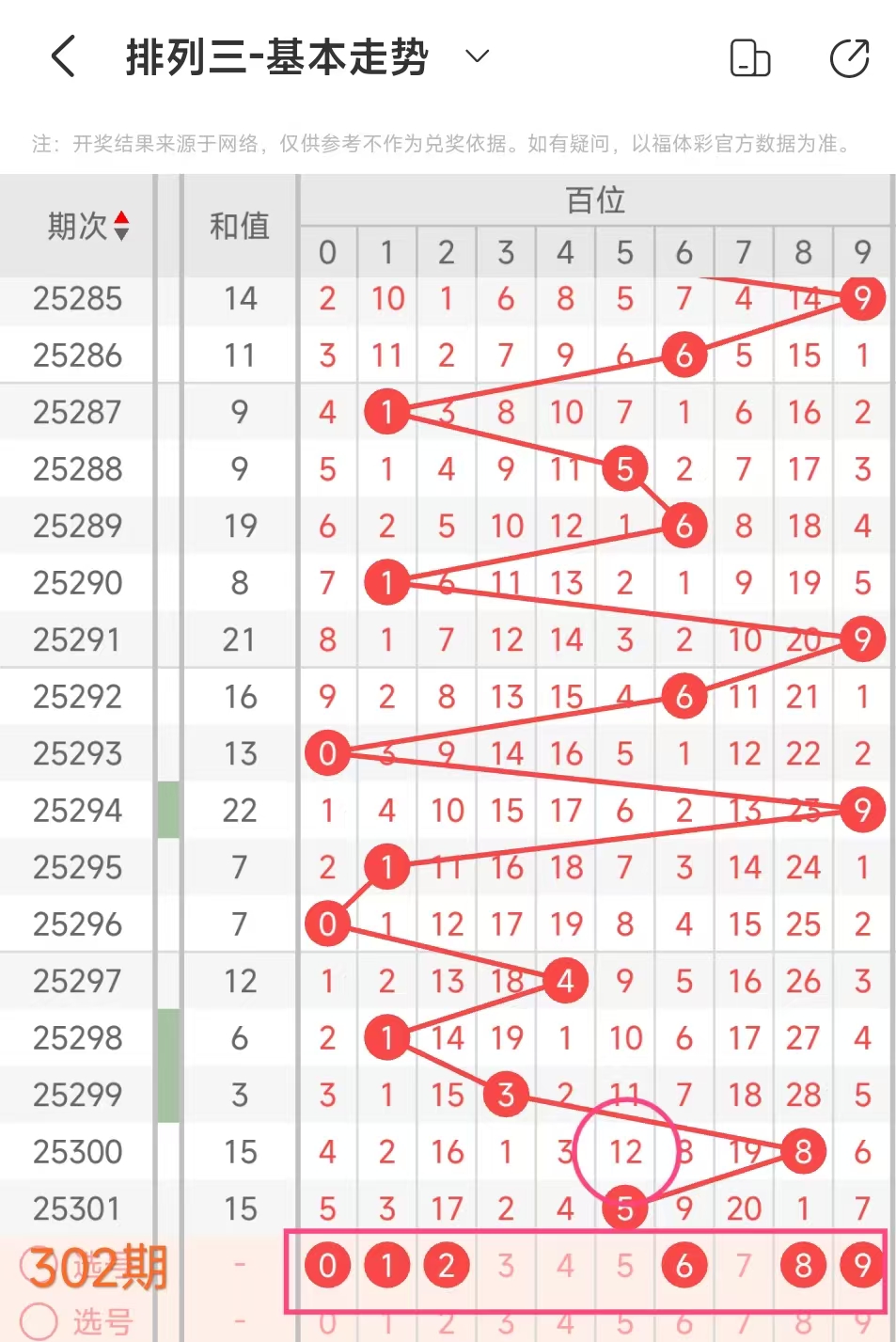This screenshot has height=1342, width=896.
Task: Share this trend chart
Action: [849, 58]
